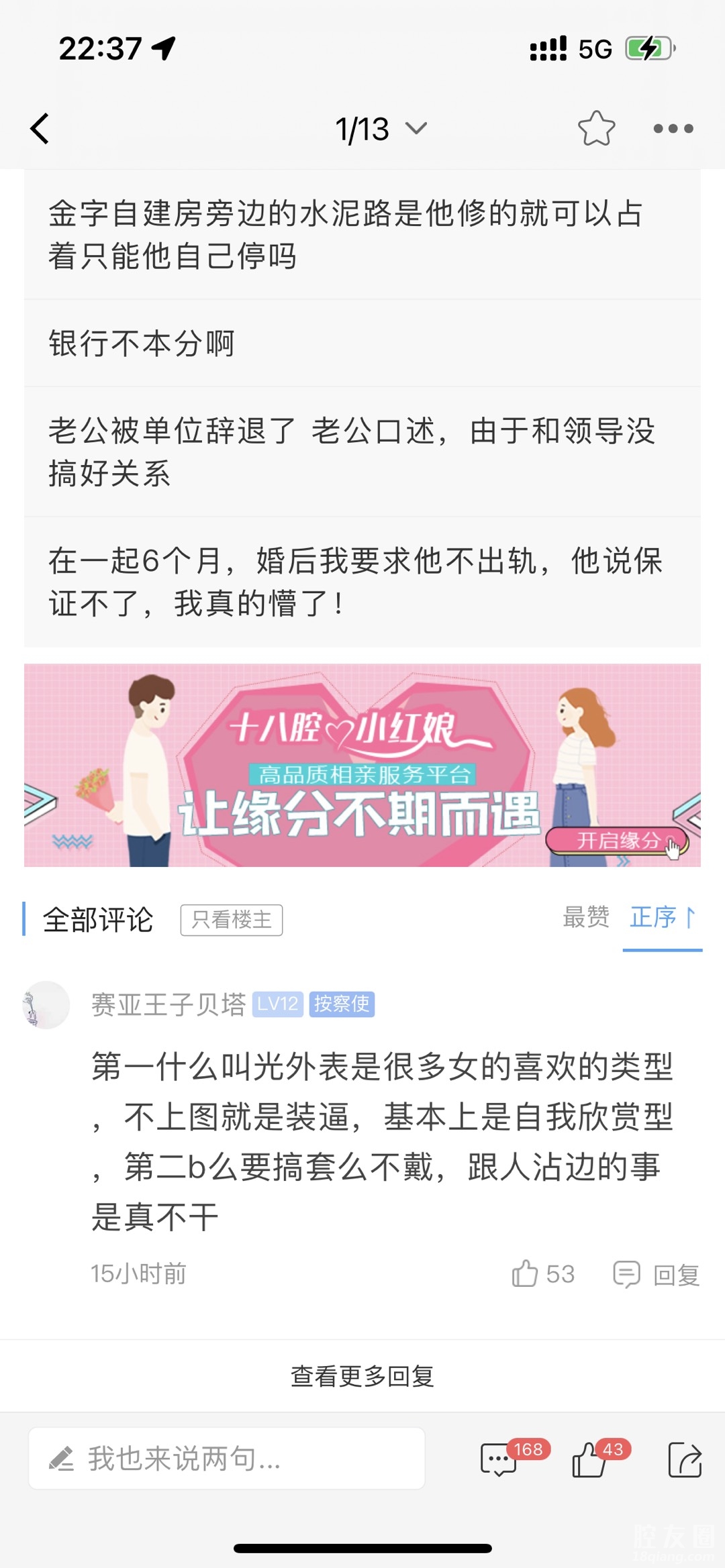Screen dimensions: 725x1568
Task: Share this thread with the share icon
Action: coord(685,1459)
